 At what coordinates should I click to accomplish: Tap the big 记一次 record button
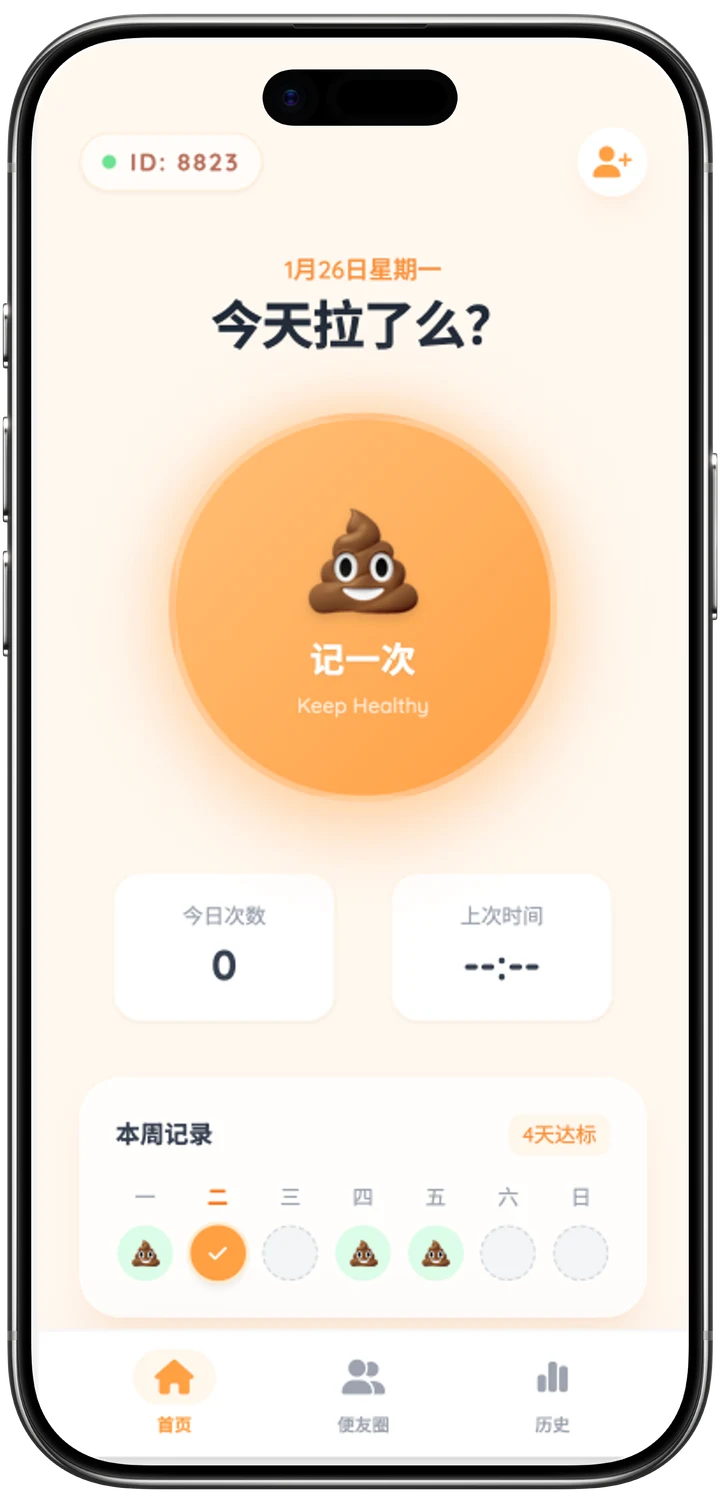(362, 606)
